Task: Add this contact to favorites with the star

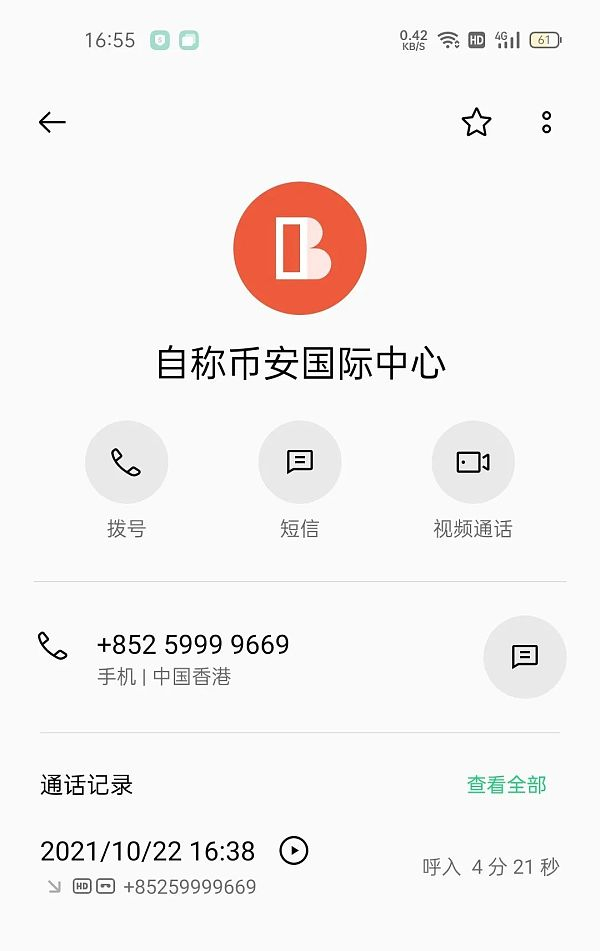Action: tap(476, 123)
